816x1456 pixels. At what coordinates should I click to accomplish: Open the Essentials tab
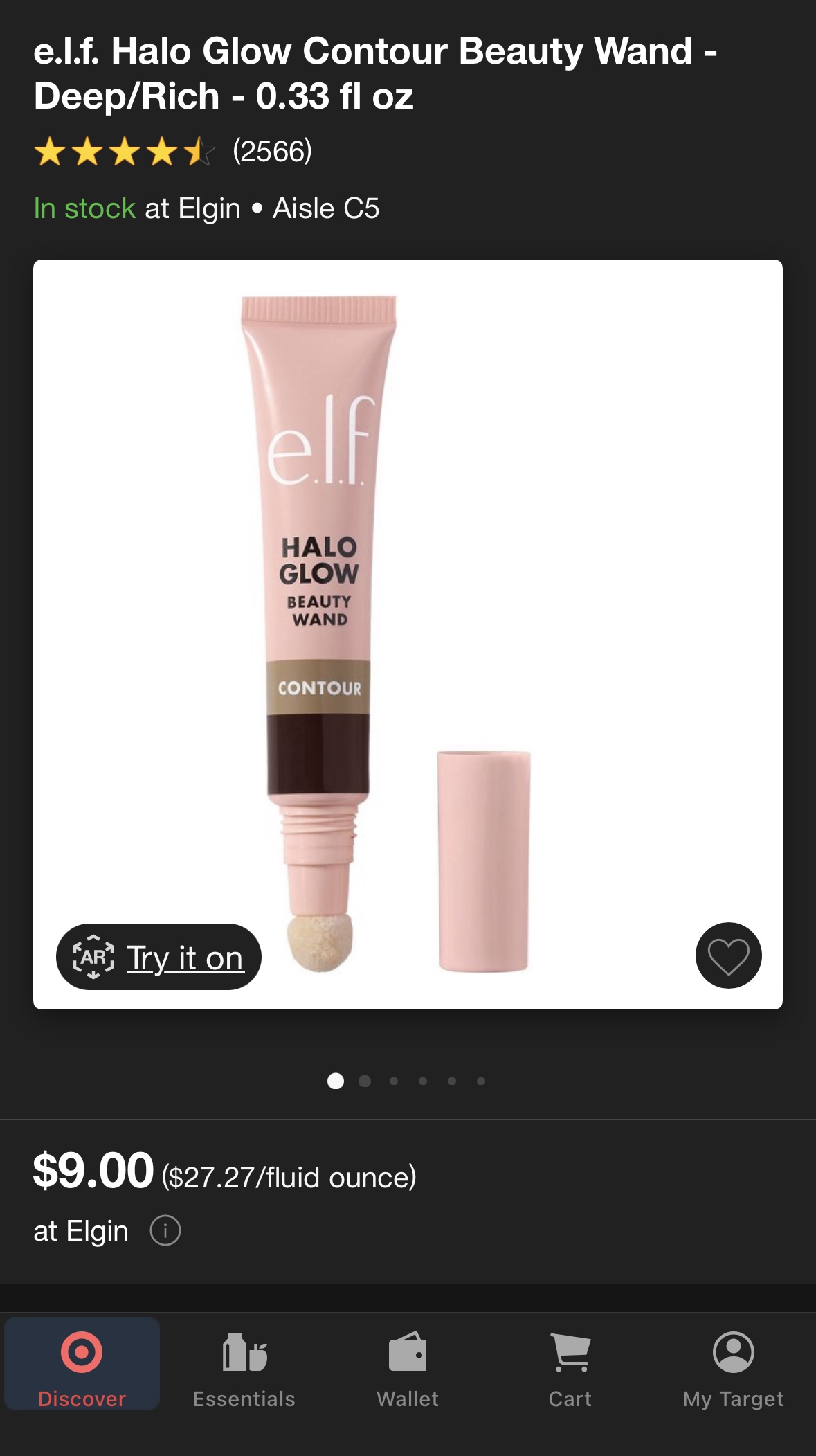point(244,1363)
